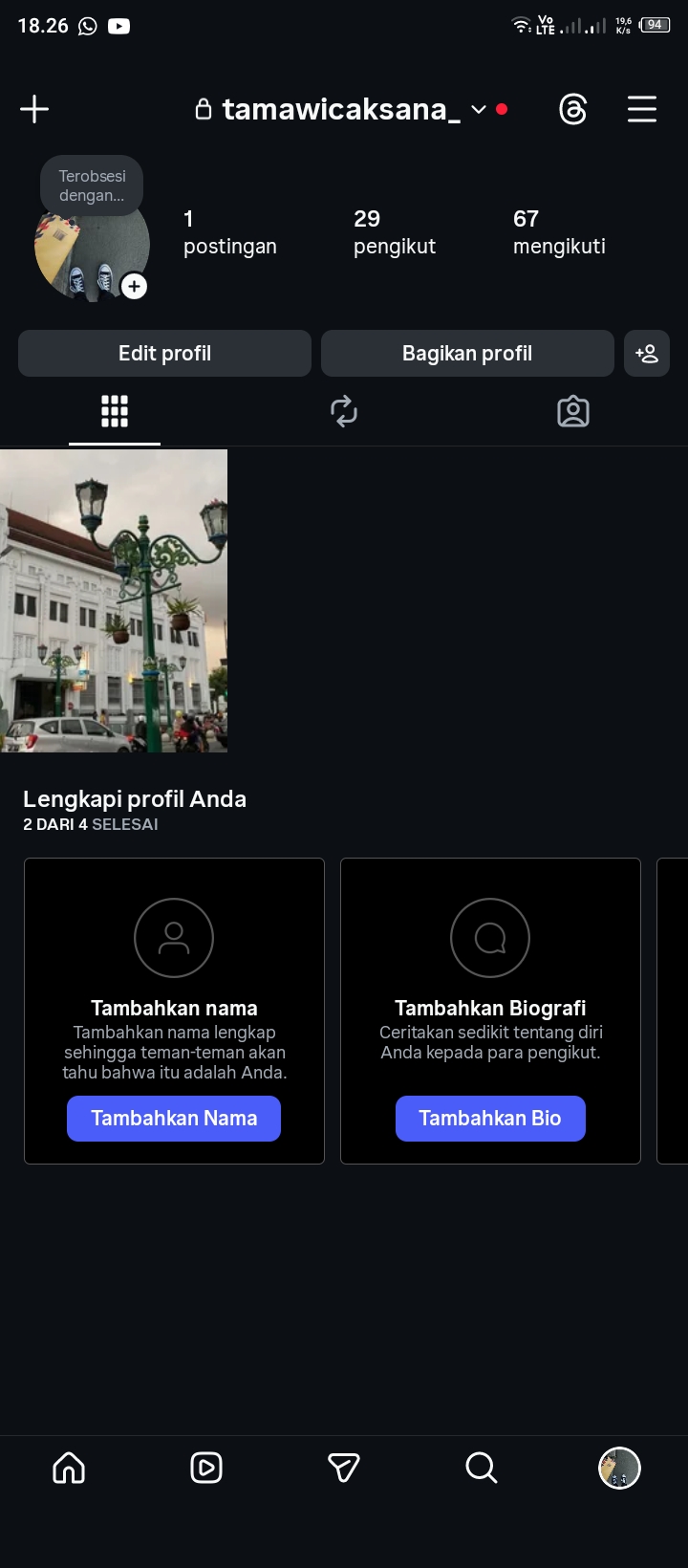Tap Bagikan profil button

pyautogui.click(x=467, y=354)
